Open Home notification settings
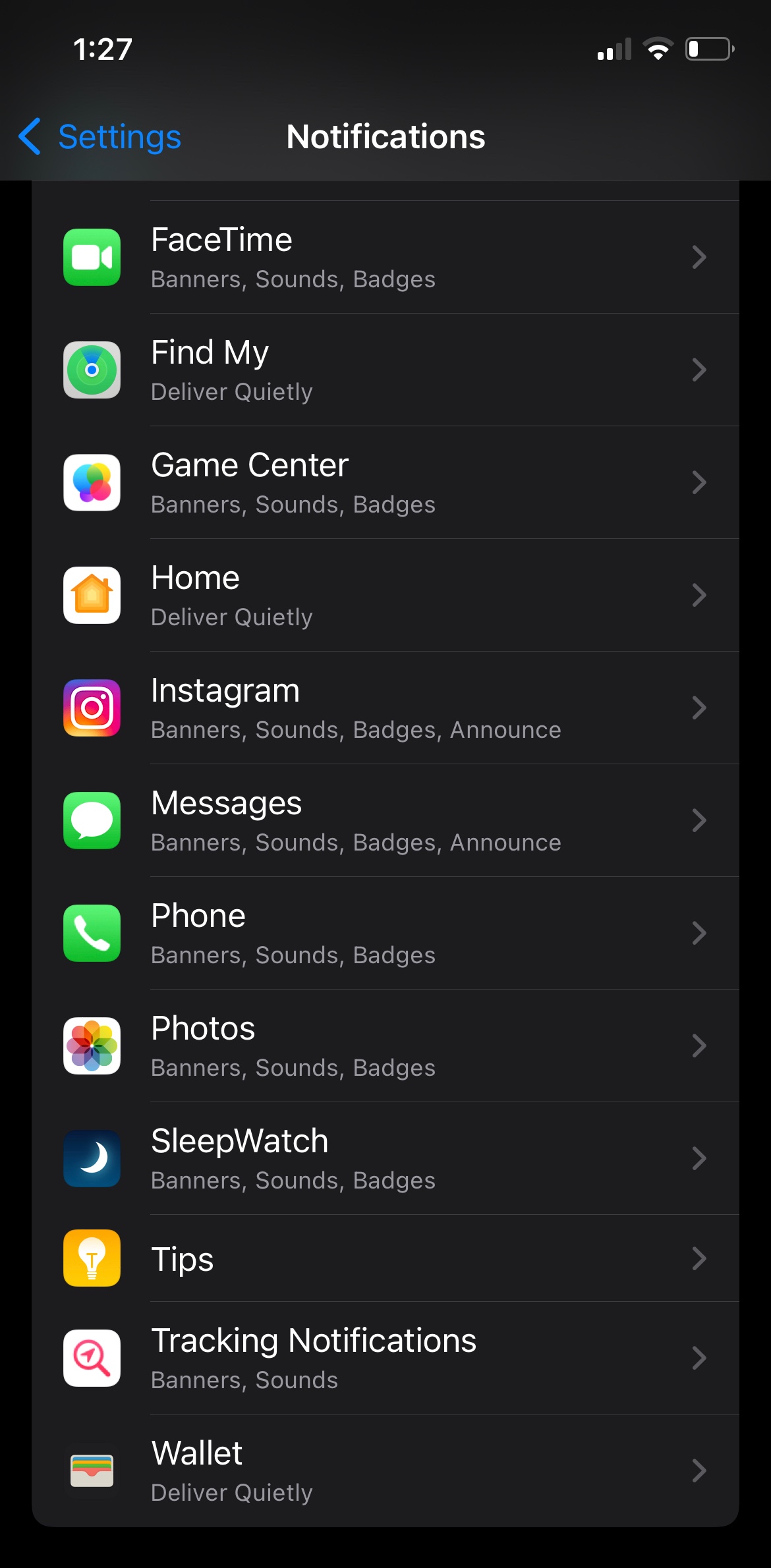This screenshot has height=1568, width=771. click(385, 595)
